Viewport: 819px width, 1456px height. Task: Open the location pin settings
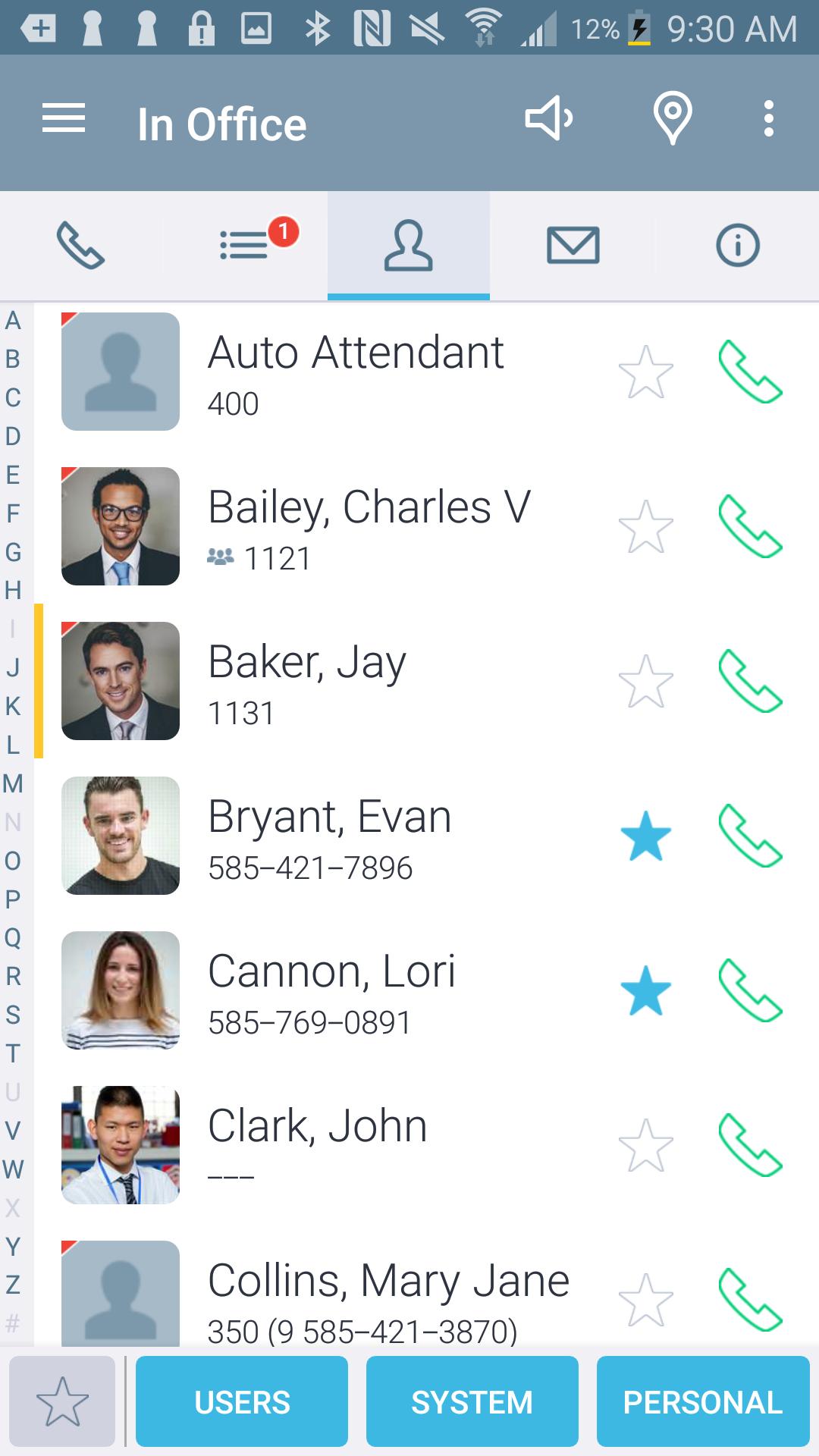coord(672,118)
